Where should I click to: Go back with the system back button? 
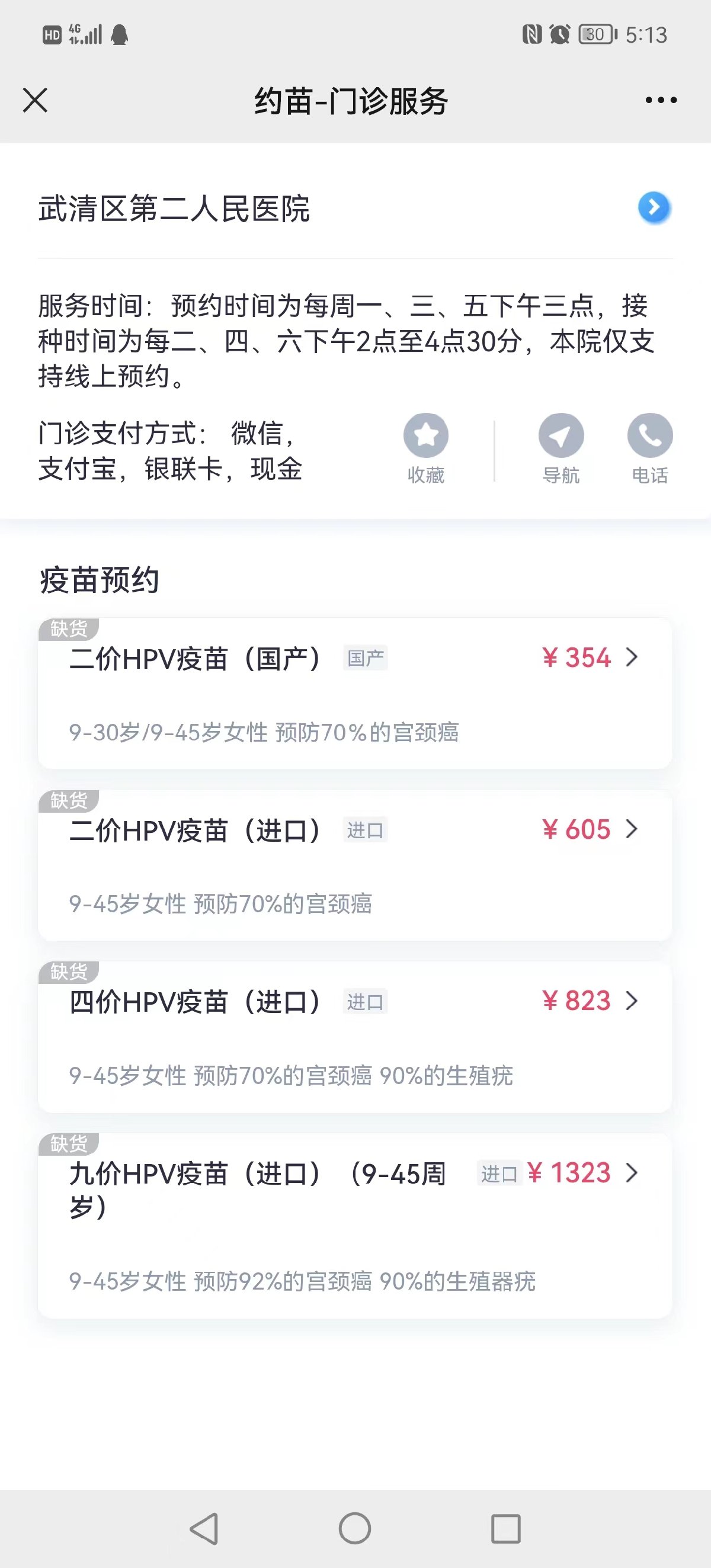click(204, 1528)
